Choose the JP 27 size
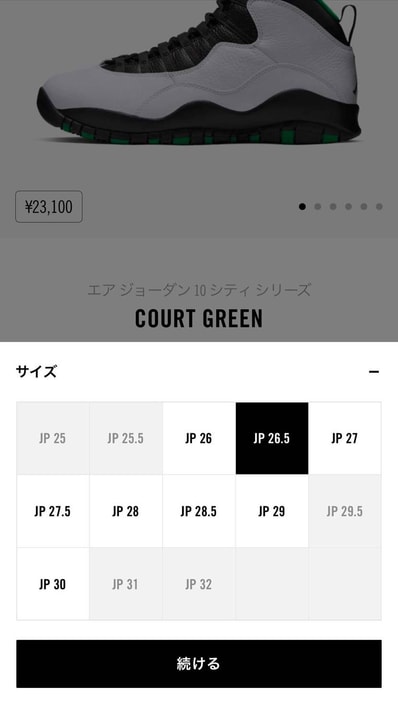The width and height of the screenshot is (398, 707). 345,438
